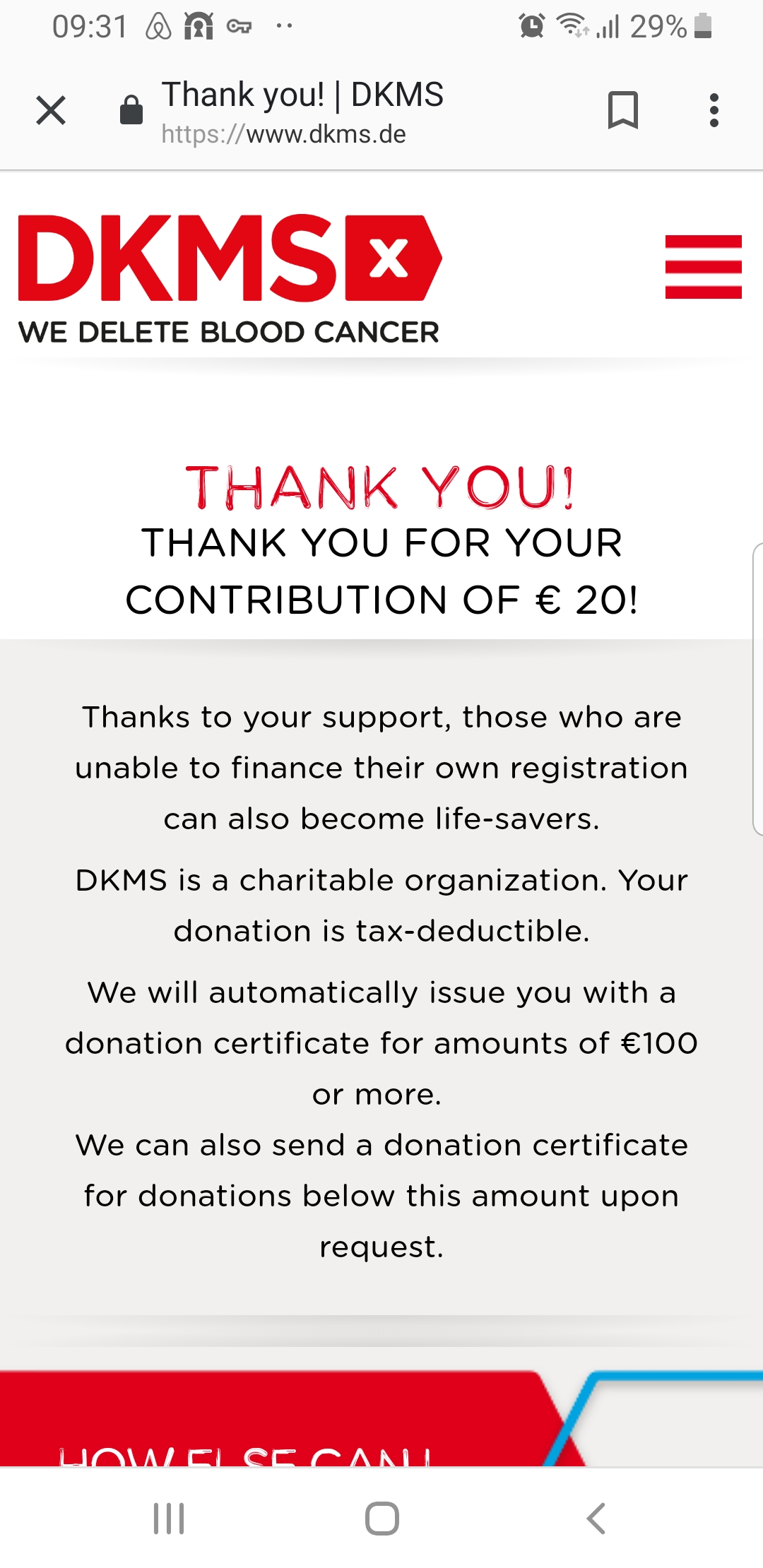Open recent apps from navigation bar

pyautogui.click(x=169, y=1518)
